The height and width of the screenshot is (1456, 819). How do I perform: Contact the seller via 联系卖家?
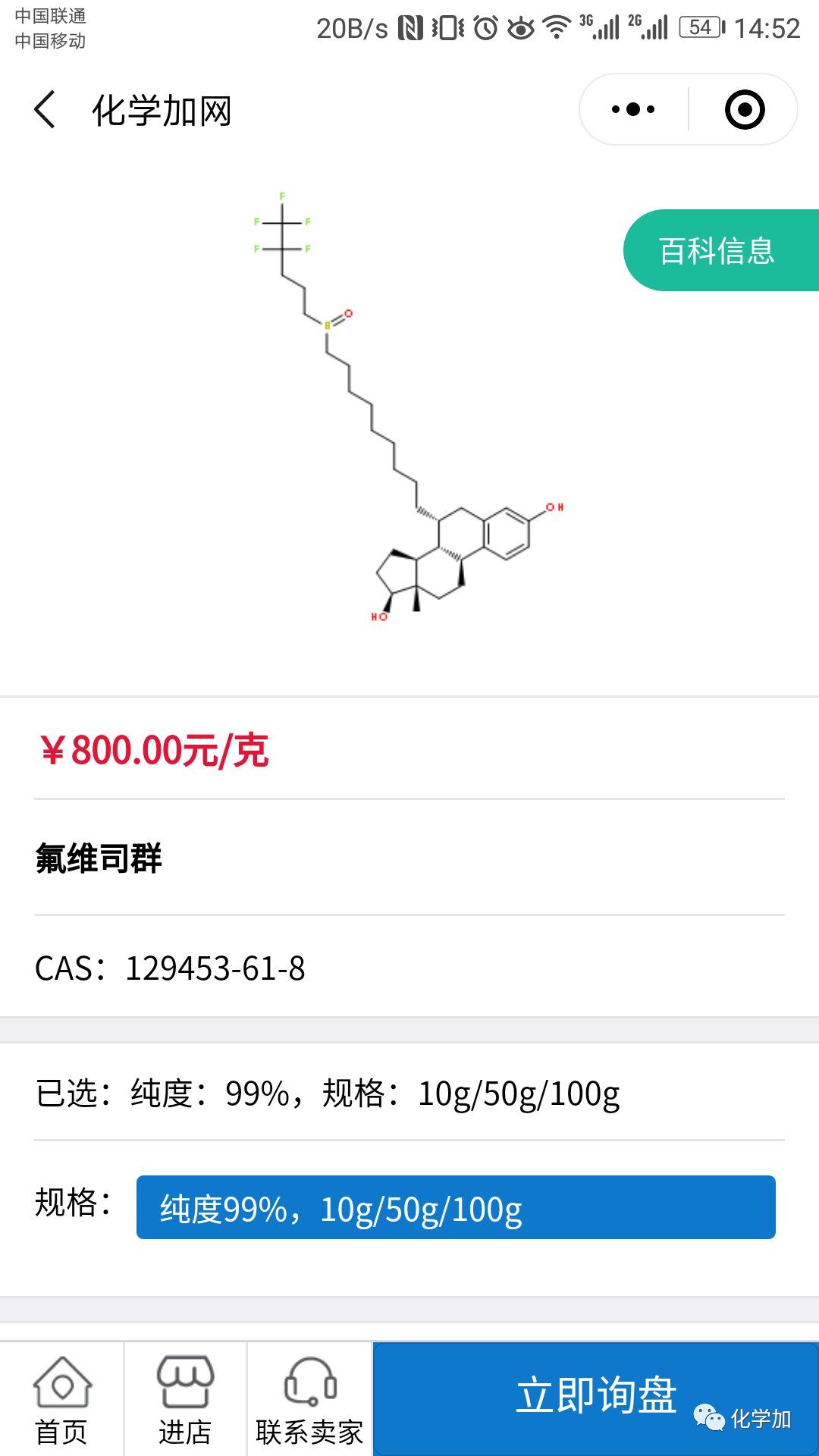[309, 1399]
